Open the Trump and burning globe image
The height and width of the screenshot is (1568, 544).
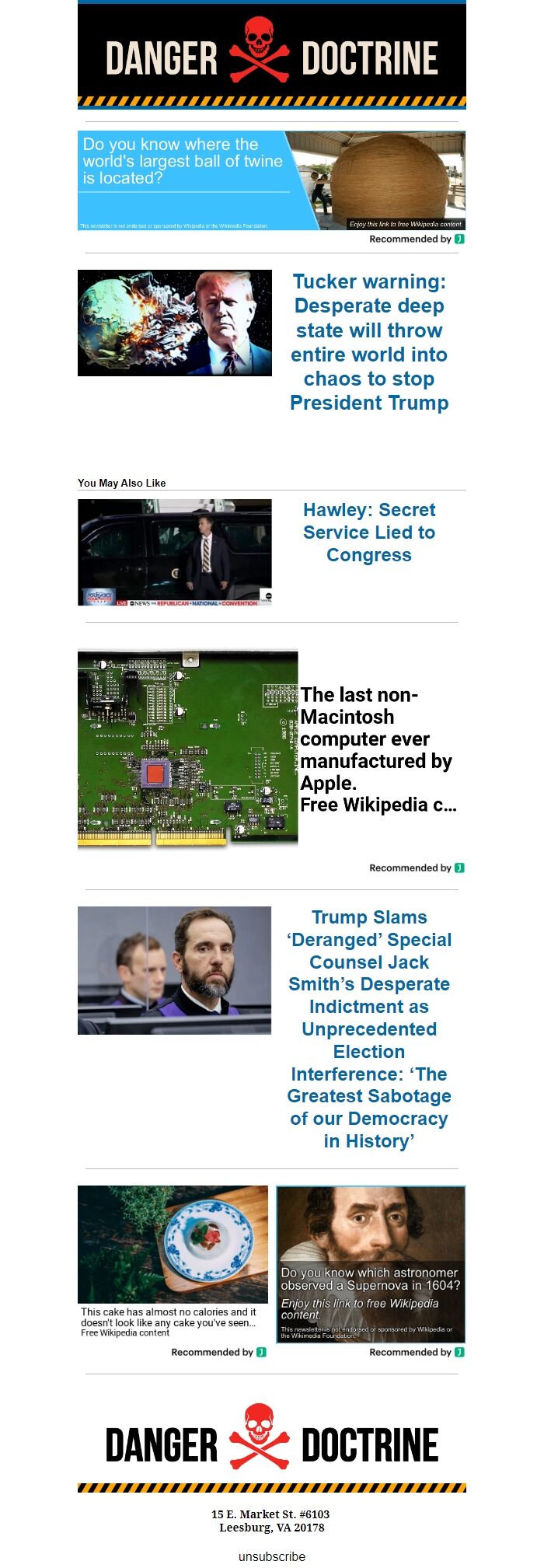(175, 323)
